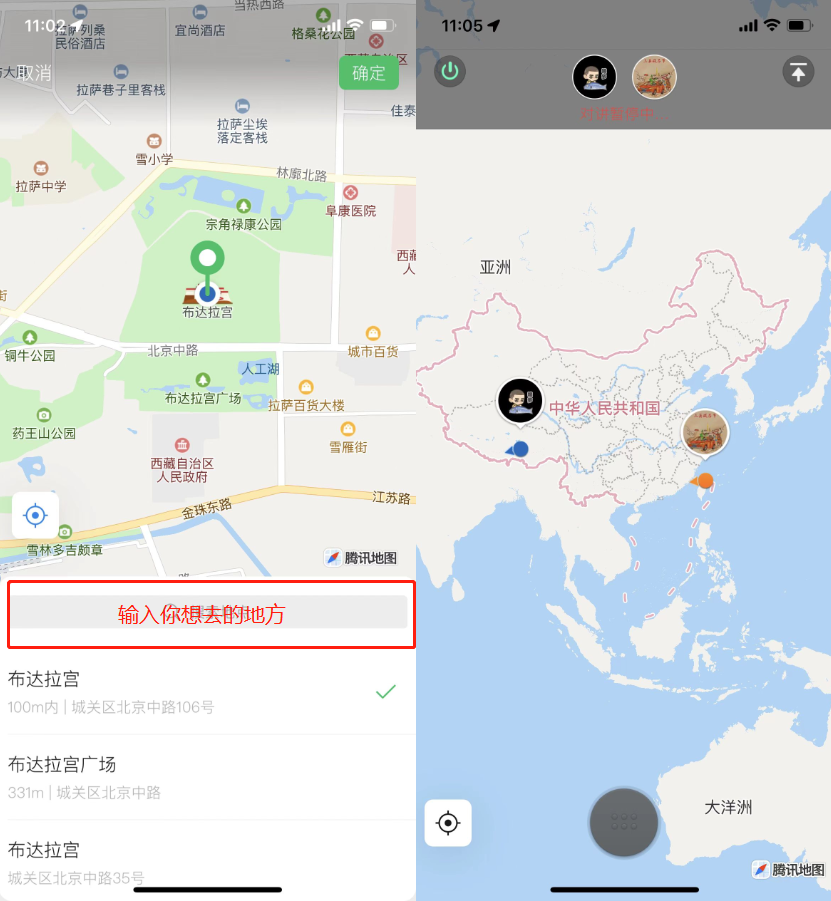Tap the round gray talk button at the bottom
The image size is (831, 901).
tap(624, 823)
